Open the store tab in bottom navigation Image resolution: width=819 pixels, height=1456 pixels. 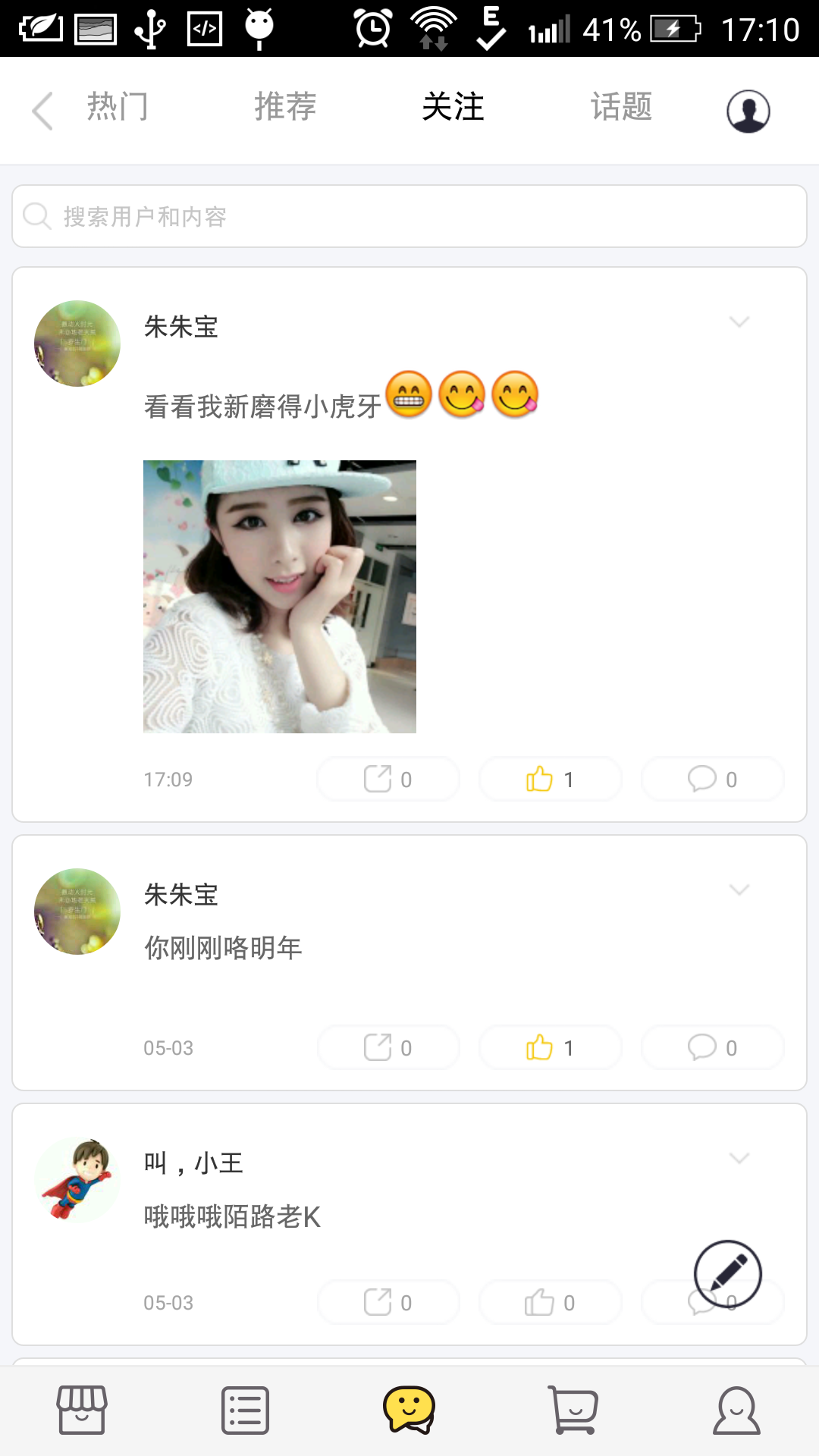(x=82, y=1410)
